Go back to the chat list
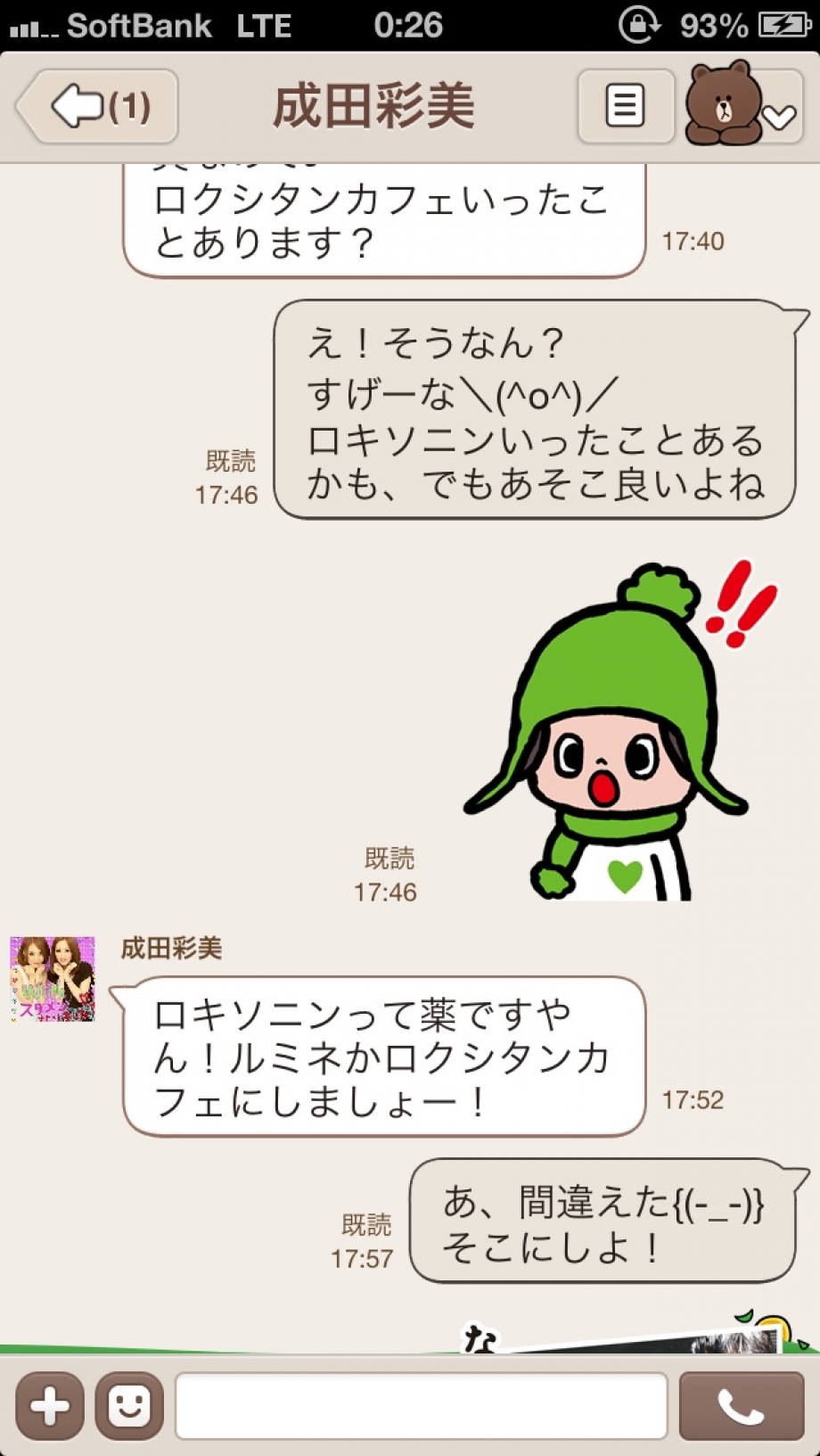This screenshot has height=1456, width=820. coord(98,107)
